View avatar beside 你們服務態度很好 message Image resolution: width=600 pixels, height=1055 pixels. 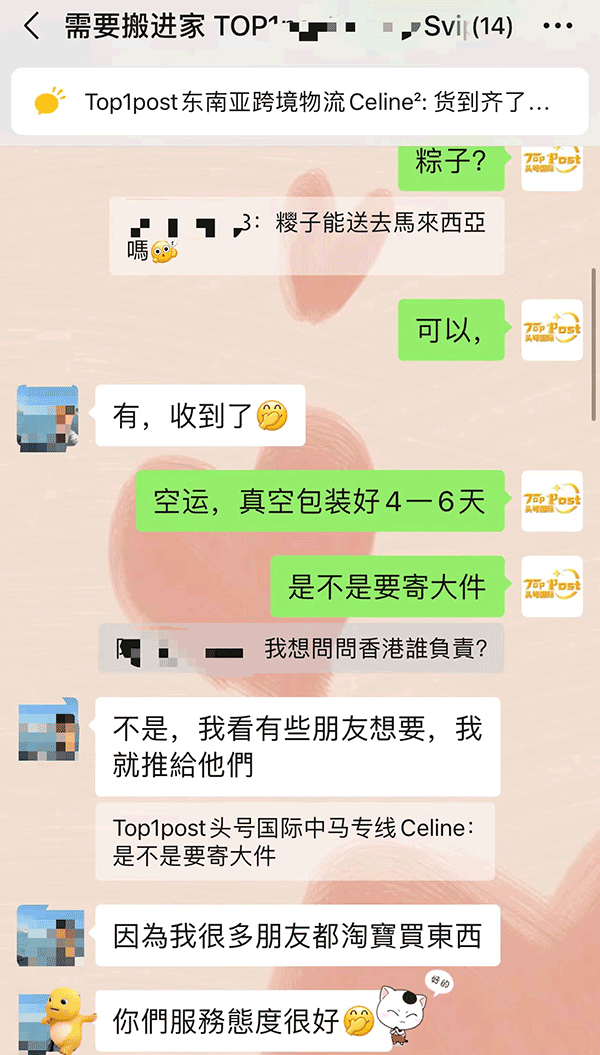tap(48, 1020)
